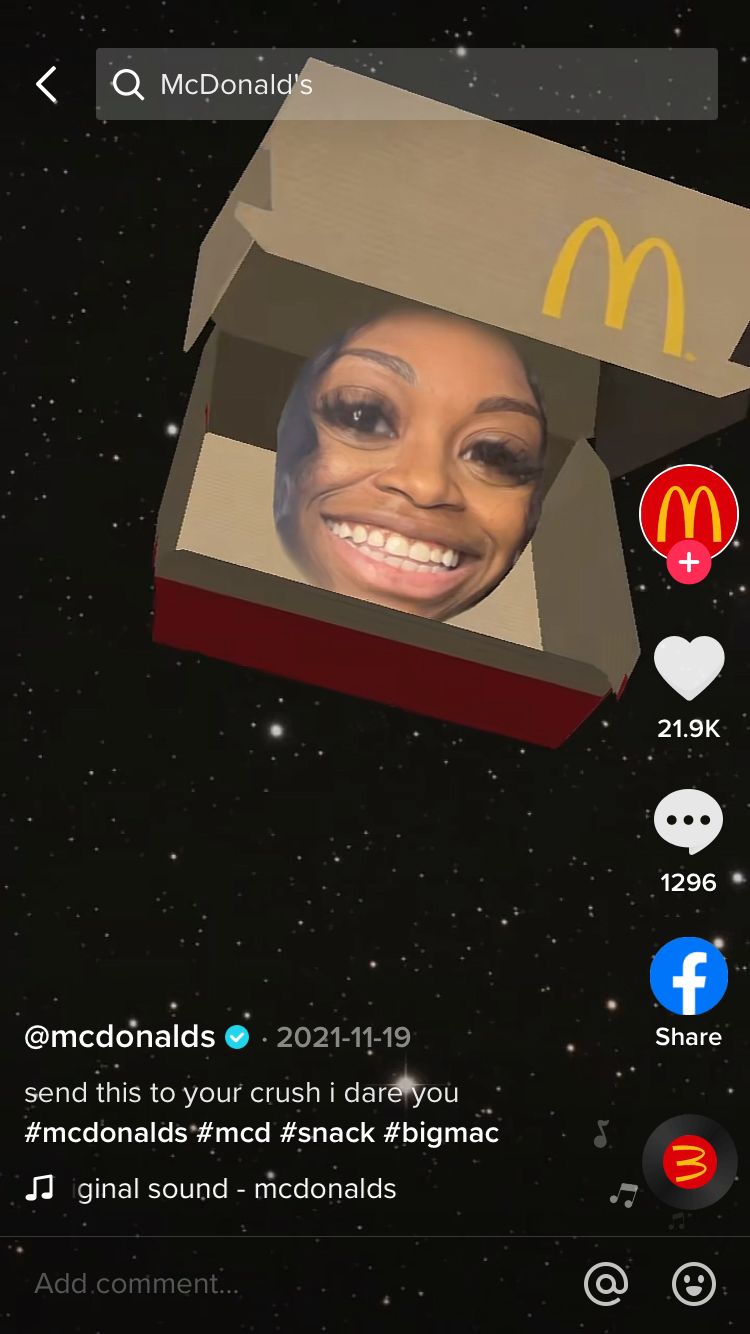Open the McDonald's profile avatar

click(x=688, y=512)
